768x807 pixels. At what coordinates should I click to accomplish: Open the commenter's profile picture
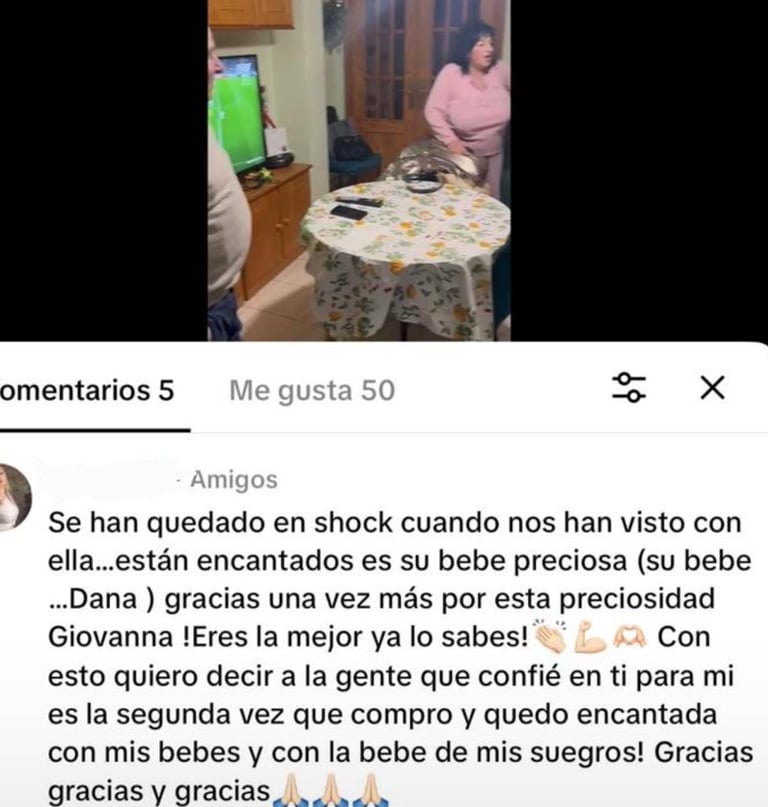[x=14, y=497]
